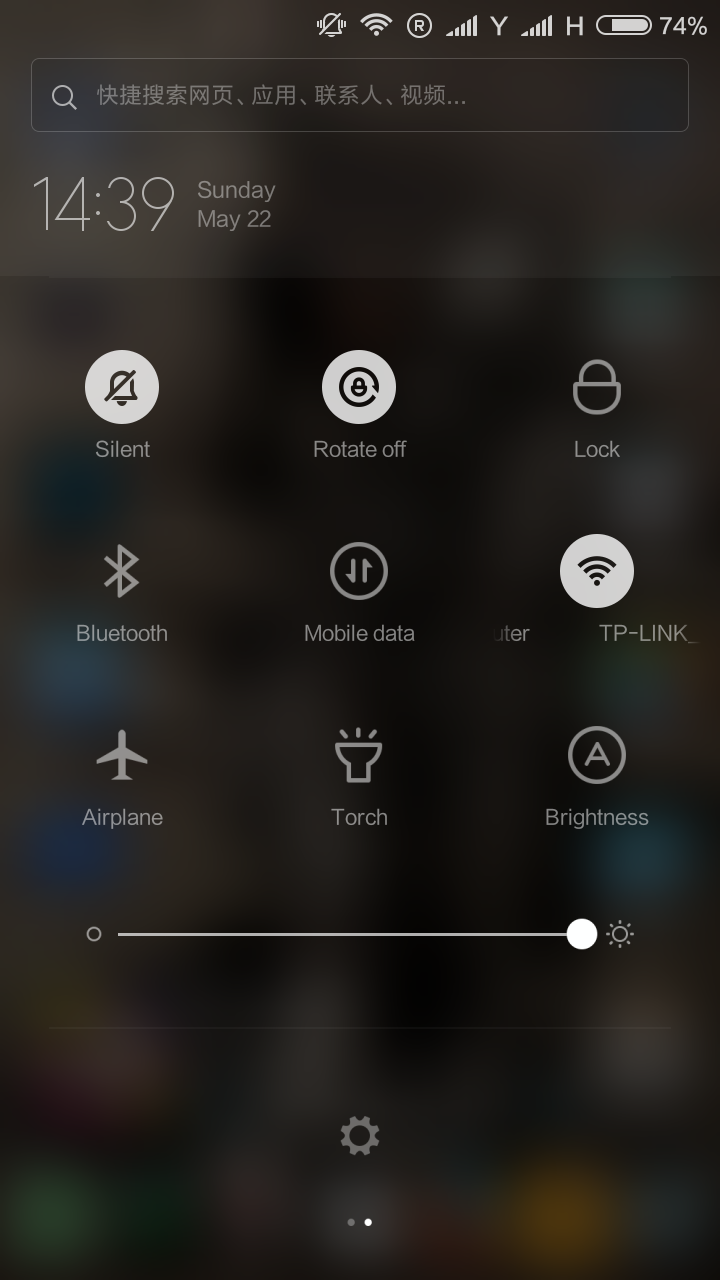Turn on Bluetooth
This screenshot has height=1280, width=720.
coord(122,571)
